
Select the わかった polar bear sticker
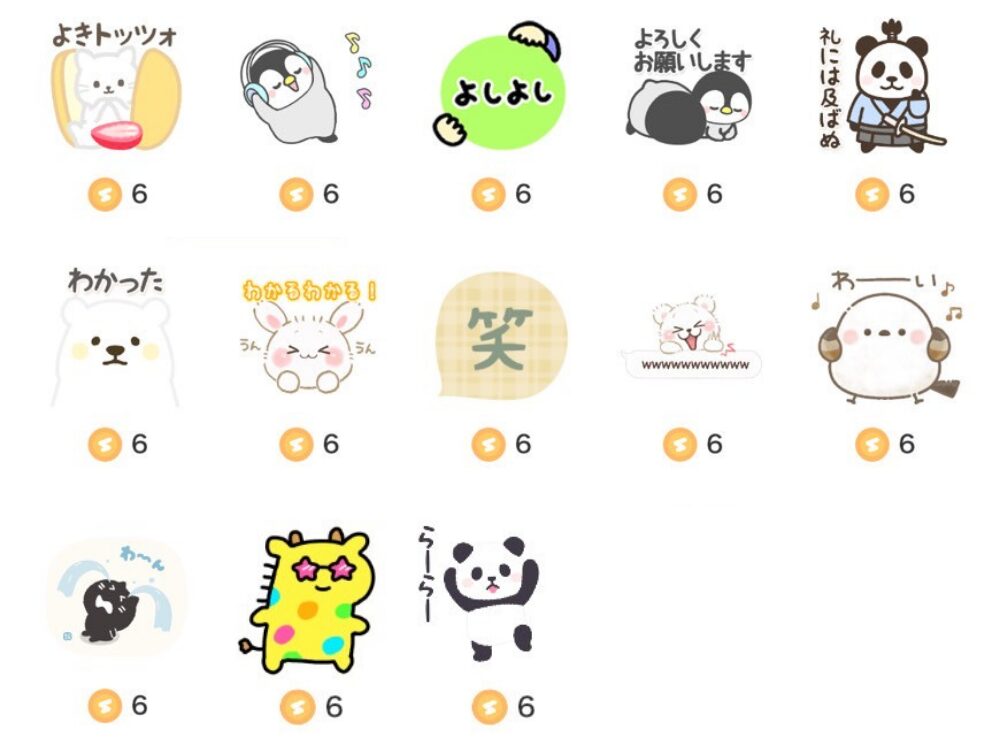click(115, 340)
